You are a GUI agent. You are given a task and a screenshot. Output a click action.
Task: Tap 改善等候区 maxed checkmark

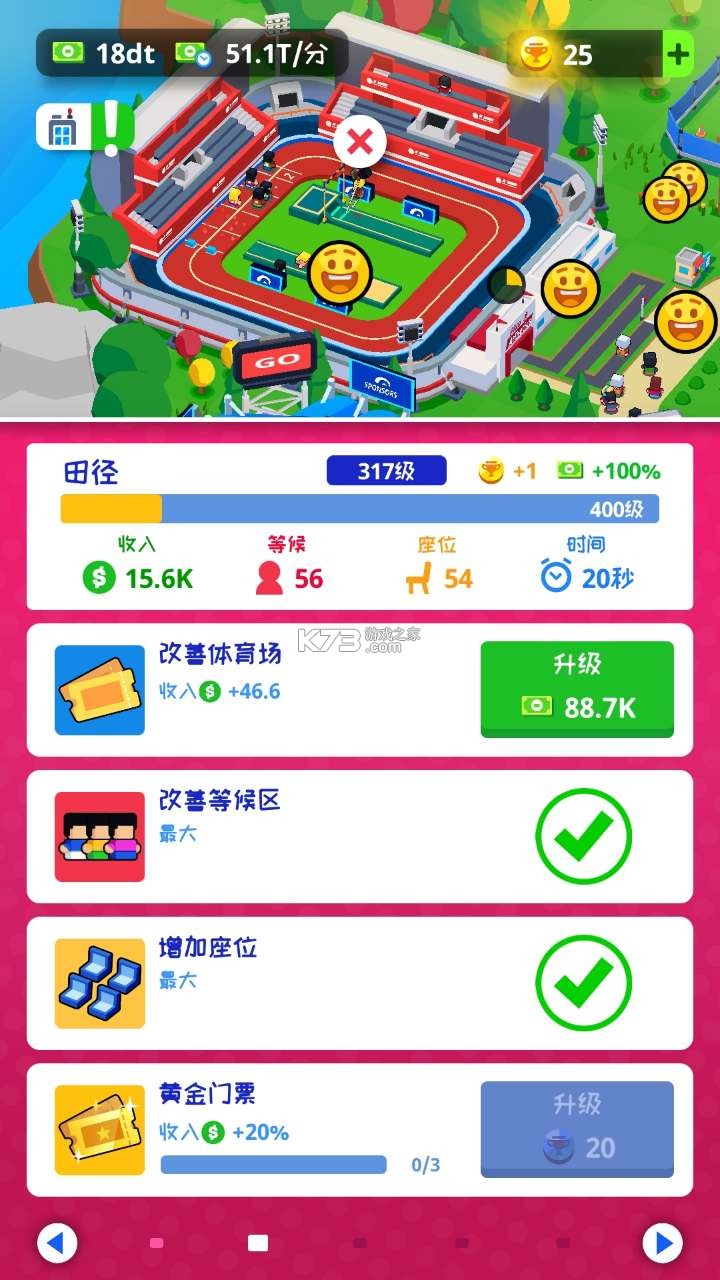point(584,836)
